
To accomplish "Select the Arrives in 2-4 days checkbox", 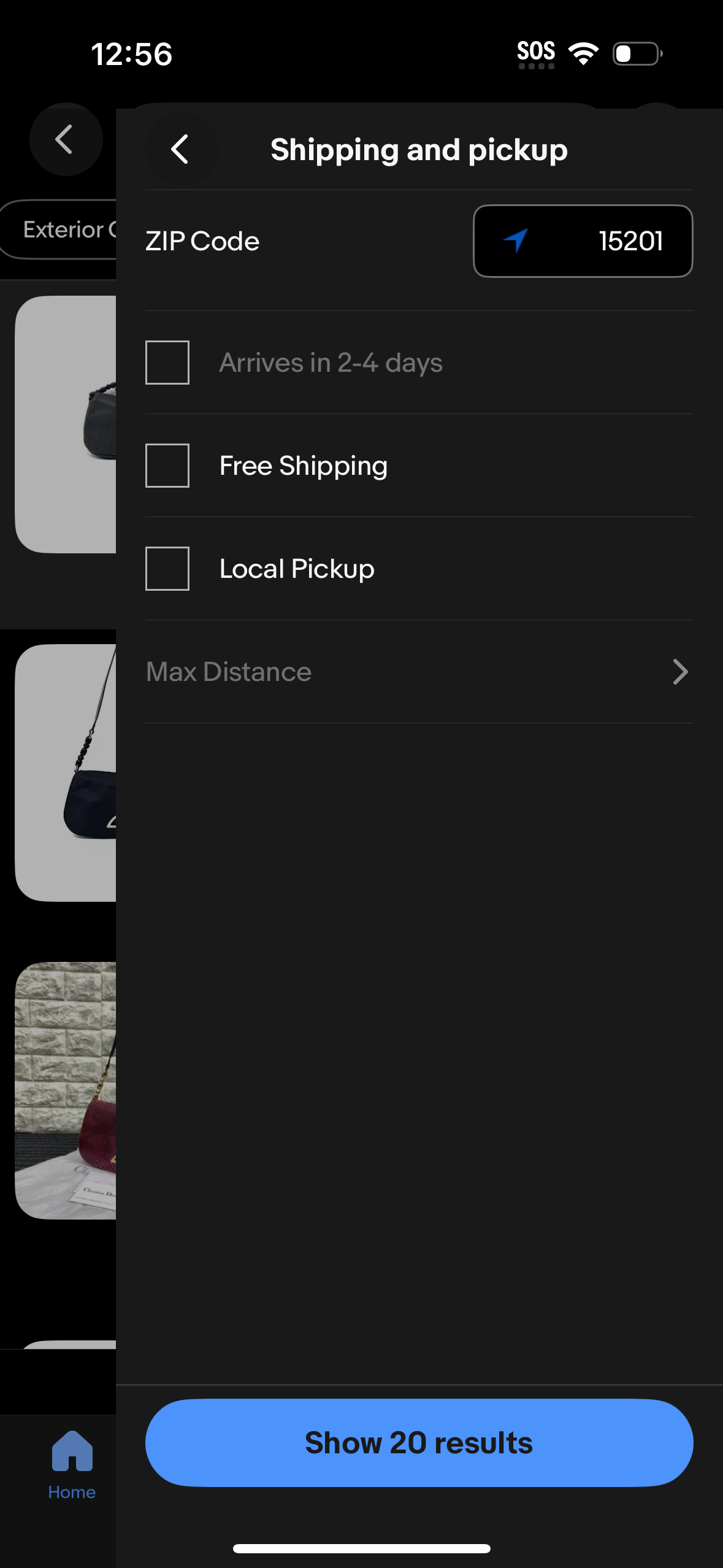I will pyautogui.click(x=167, y=363).
